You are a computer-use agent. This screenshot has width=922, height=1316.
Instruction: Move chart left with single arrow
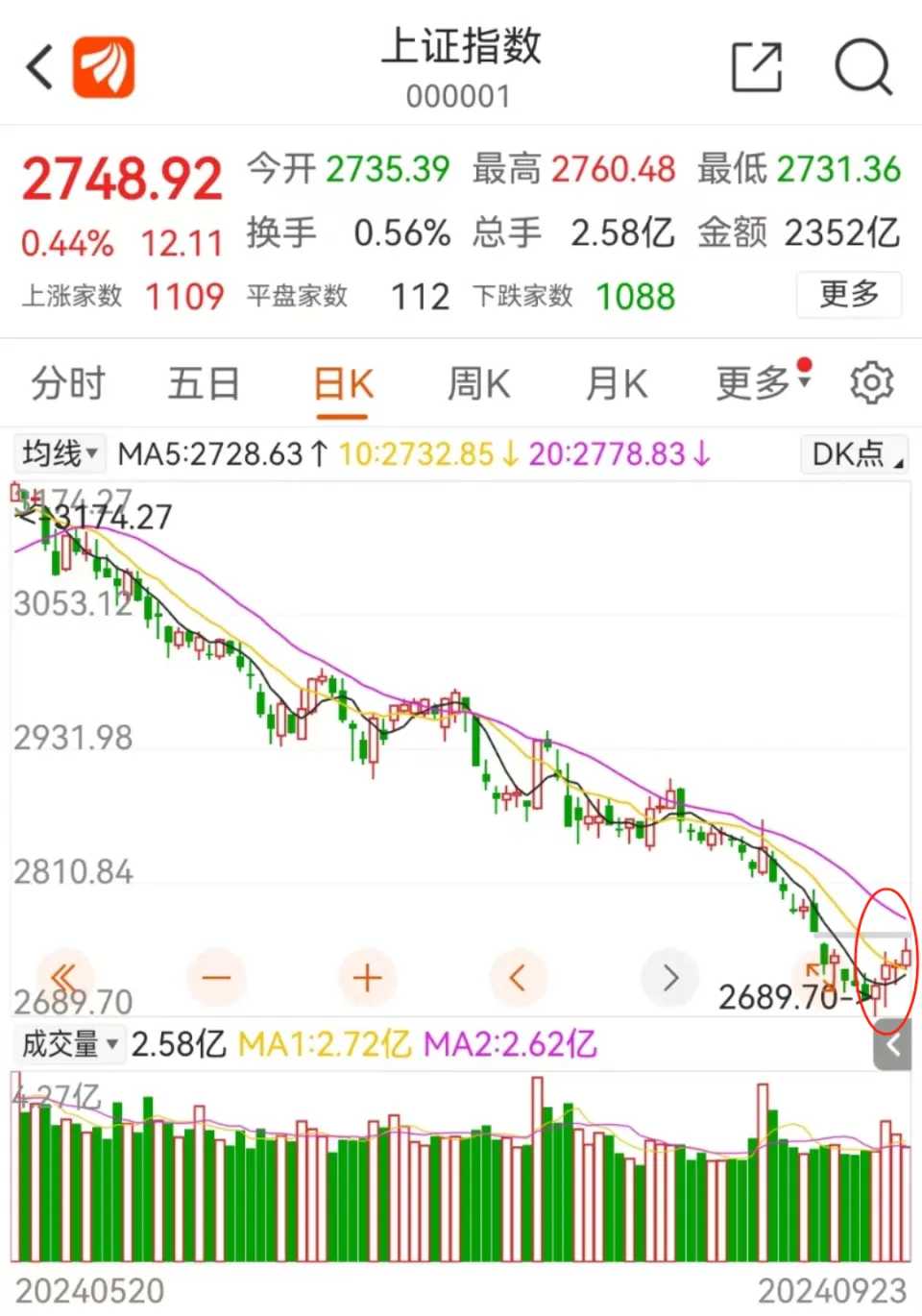(518, 978)
